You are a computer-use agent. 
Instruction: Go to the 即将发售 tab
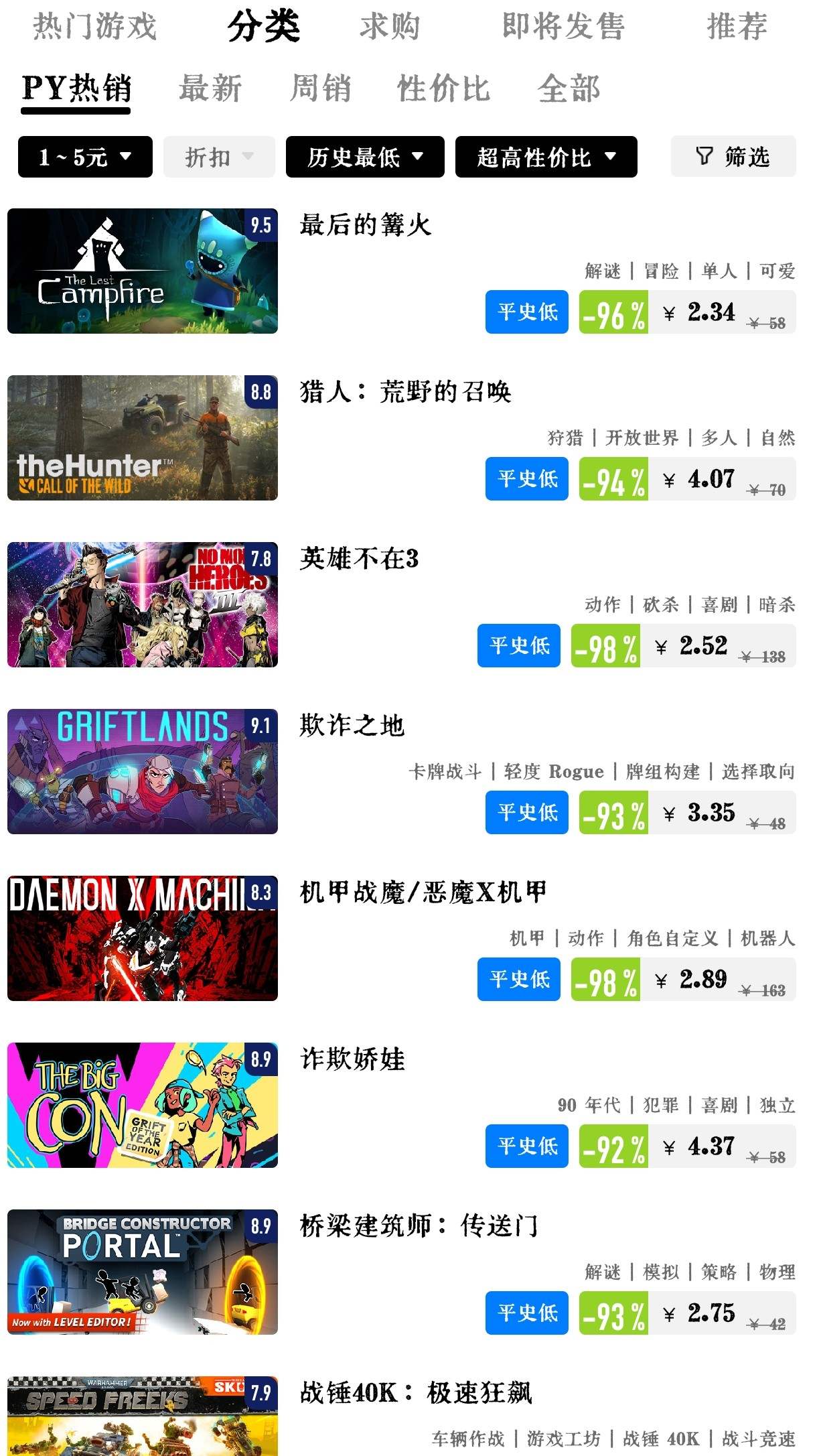pyautogui.click(x=563, y=27)
